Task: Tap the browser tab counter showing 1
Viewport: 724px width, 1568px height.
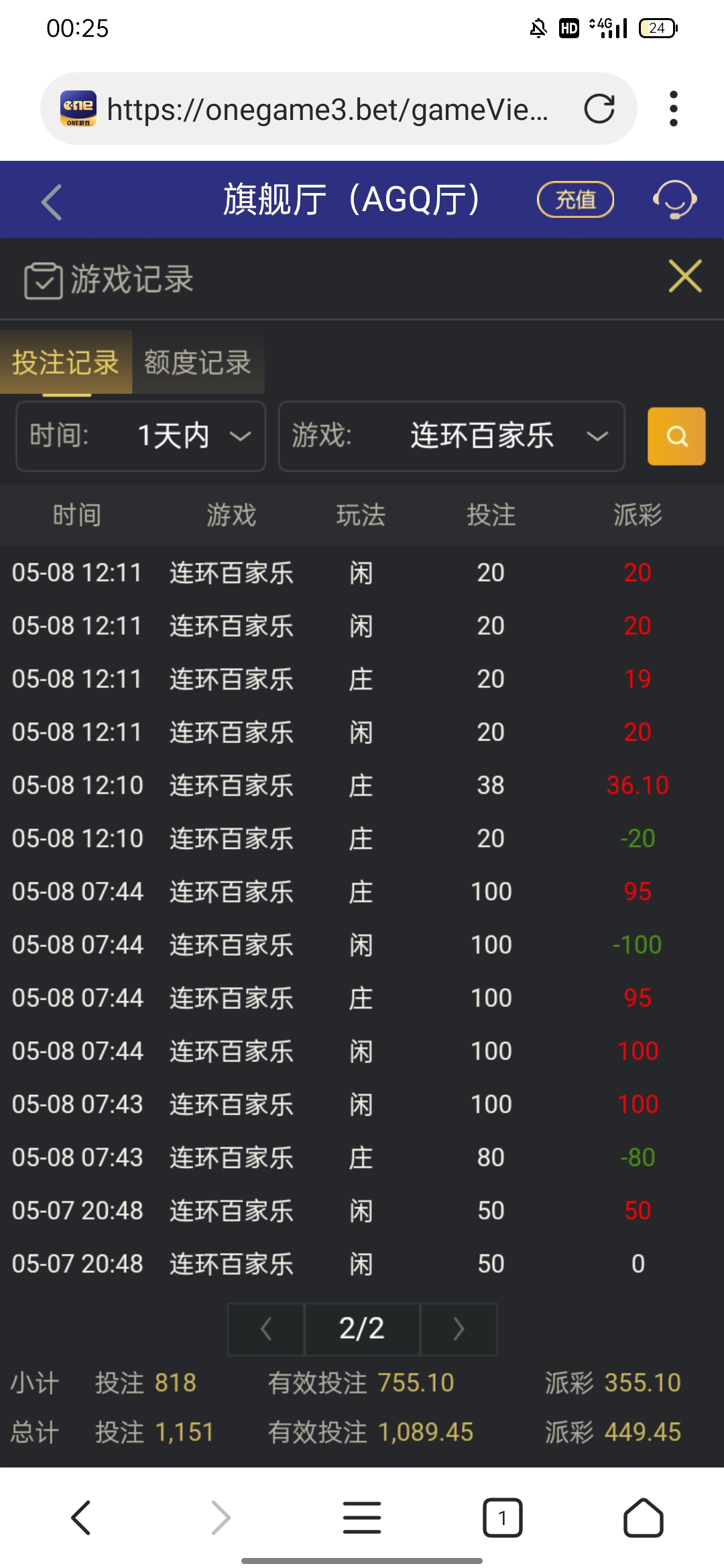Action: tap(501, 1517)
